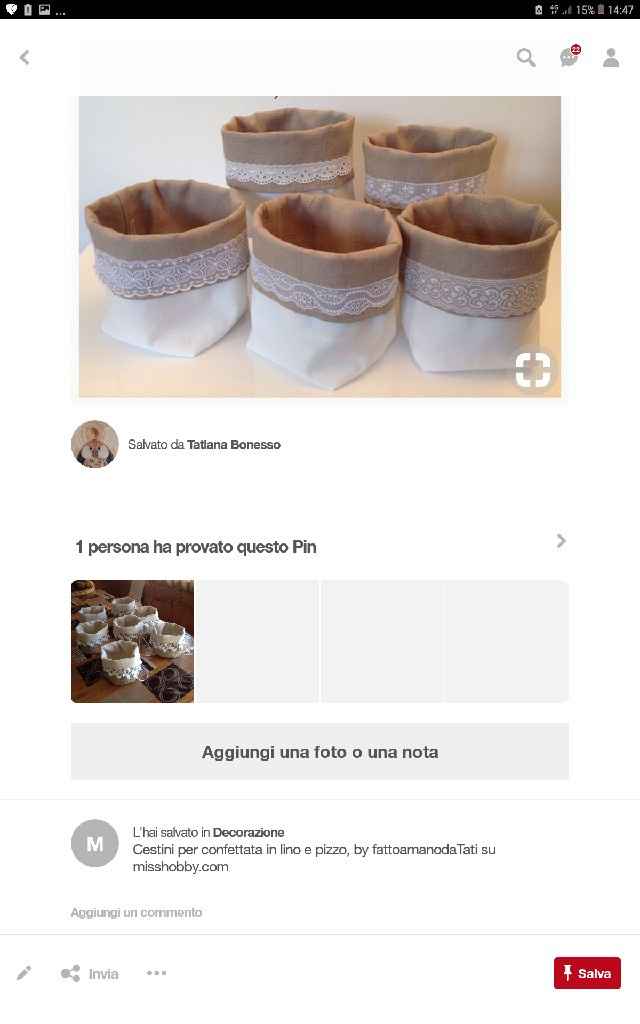Screen dimensions: 640x1024
Task: Expand the tried-this-Pin section arrow
Action: click(x=561, y=541)
